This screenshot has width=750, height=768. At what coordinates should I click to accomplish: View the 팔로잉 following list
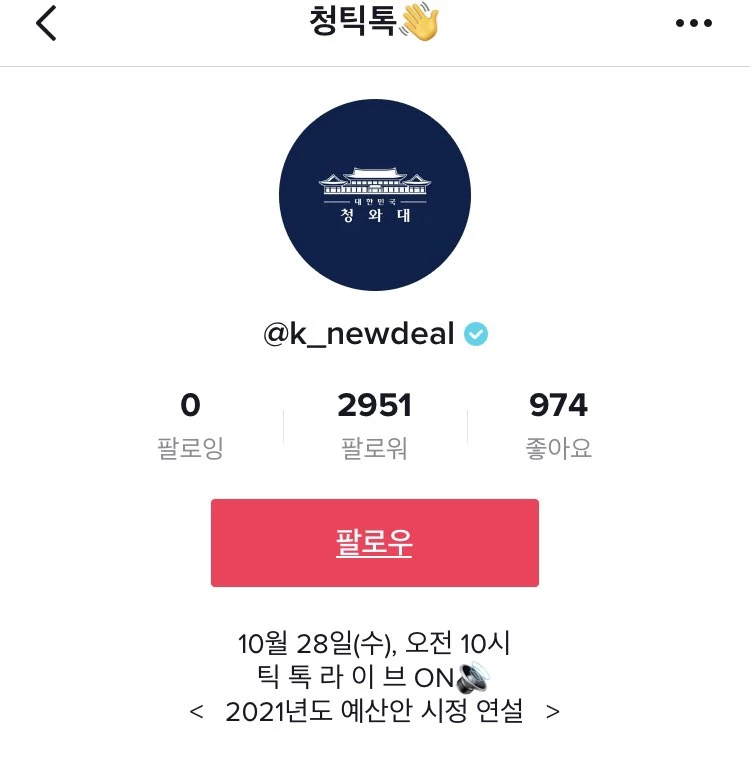point(190,426)
